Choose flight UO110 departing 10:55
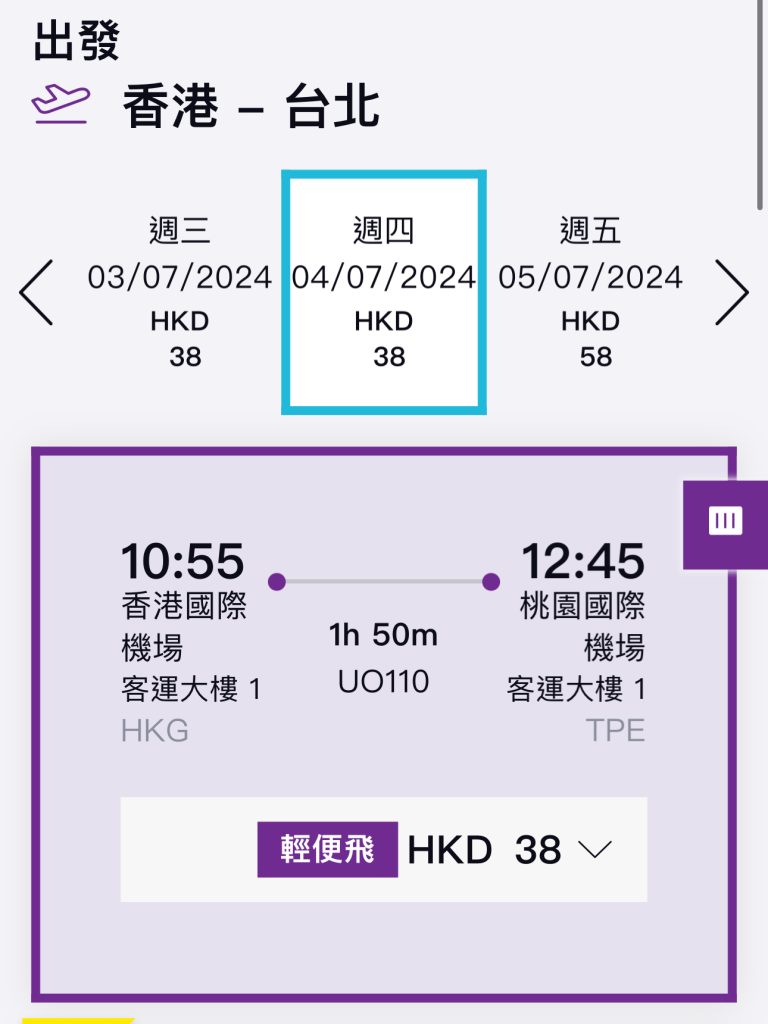The width and height of the screenshot is (768, 1024). [383, 640]
